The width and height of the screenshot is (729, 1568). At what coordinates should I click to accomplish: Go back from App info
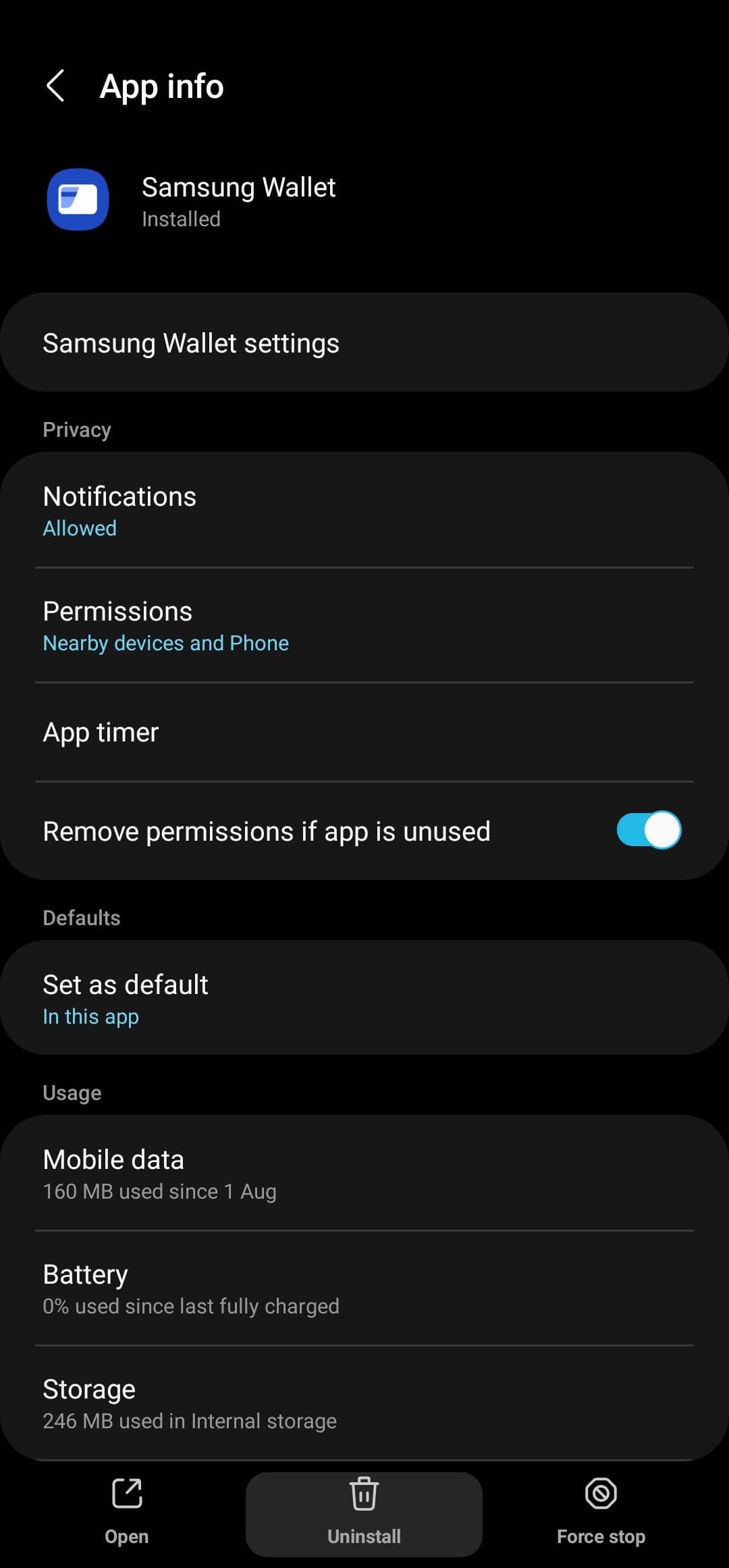(x=55, y=86)
